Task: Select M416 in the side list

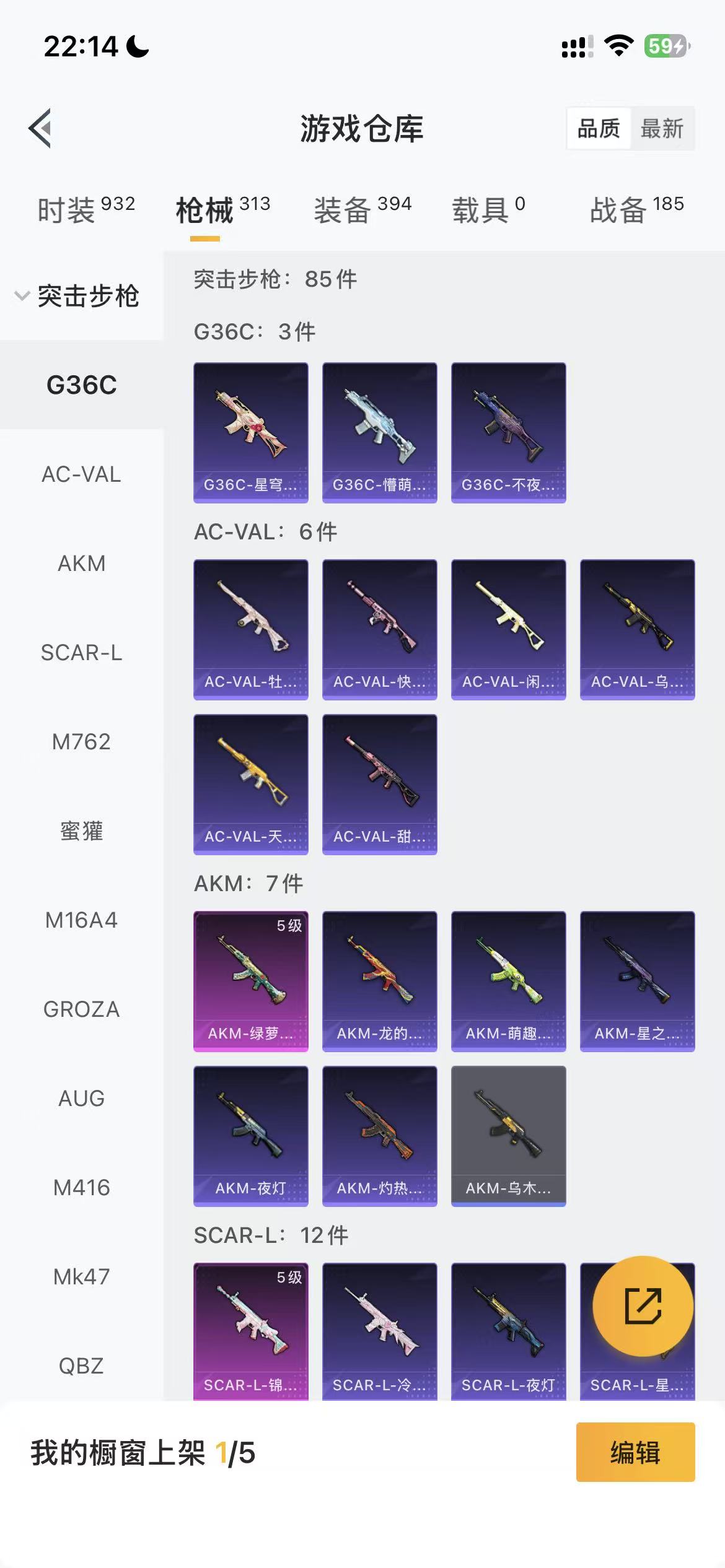Action: tap(81, 1188)
